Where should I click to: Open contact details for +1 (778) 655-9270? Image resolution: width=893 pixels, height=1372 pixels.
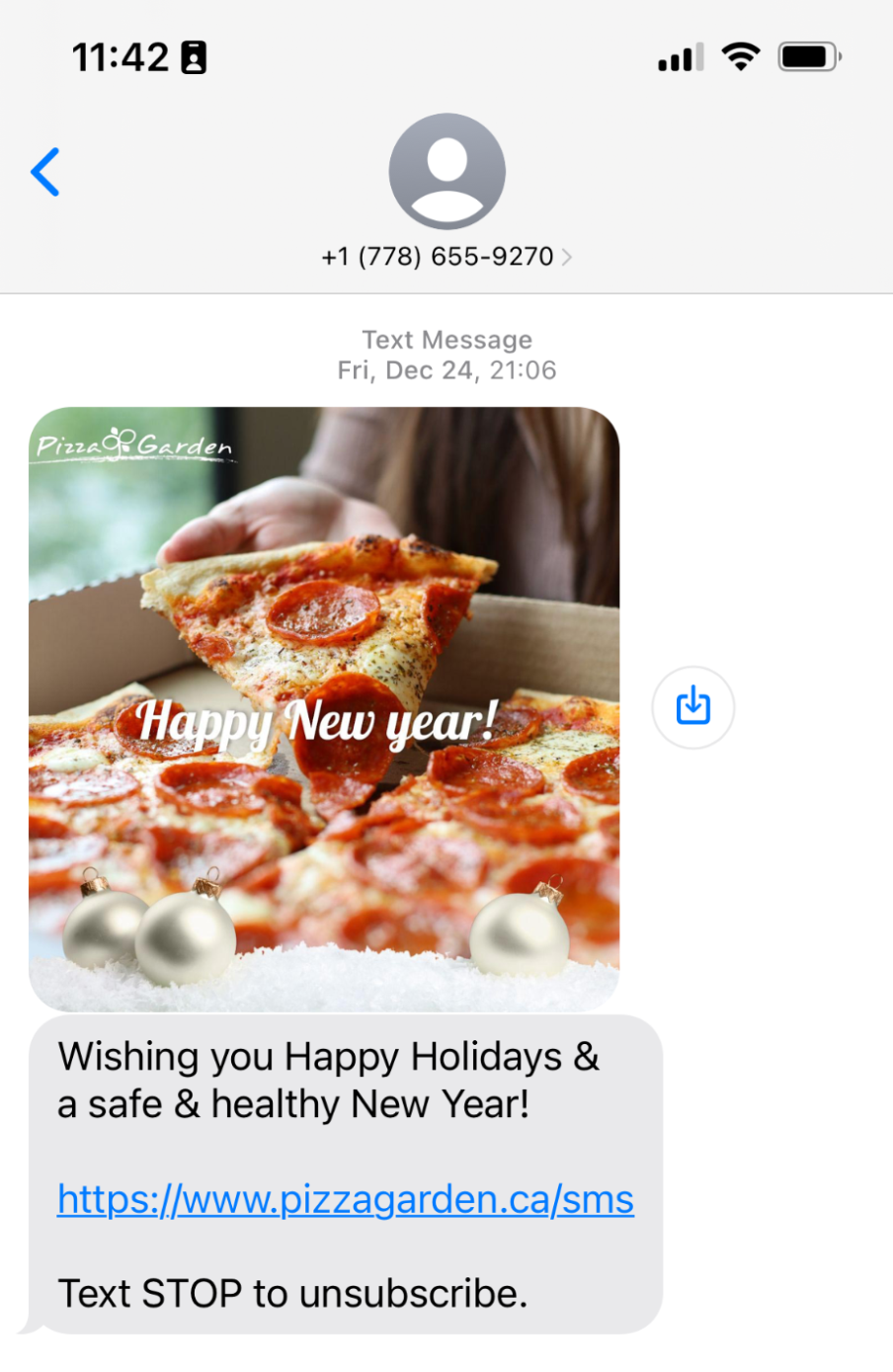[446, 256]
